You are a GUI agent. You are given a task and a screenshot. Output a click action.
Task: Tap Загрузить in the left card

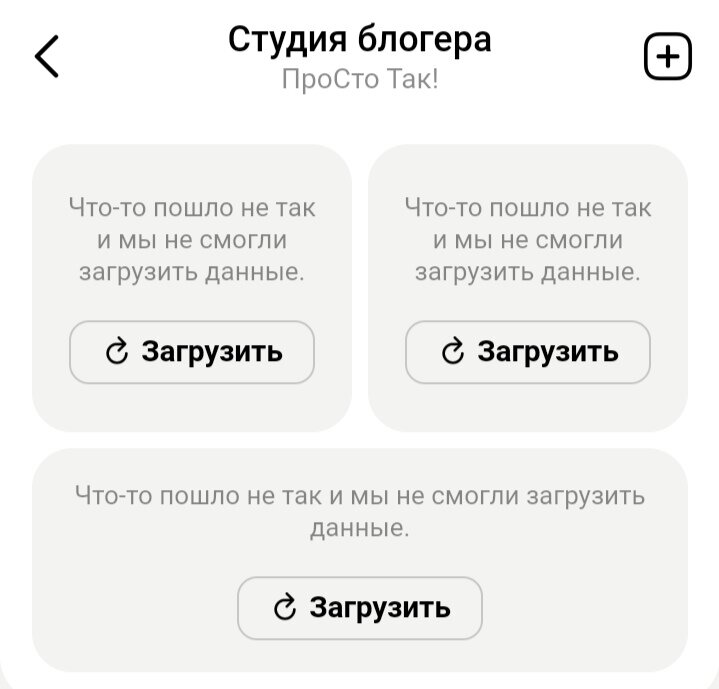coord(192,352)
